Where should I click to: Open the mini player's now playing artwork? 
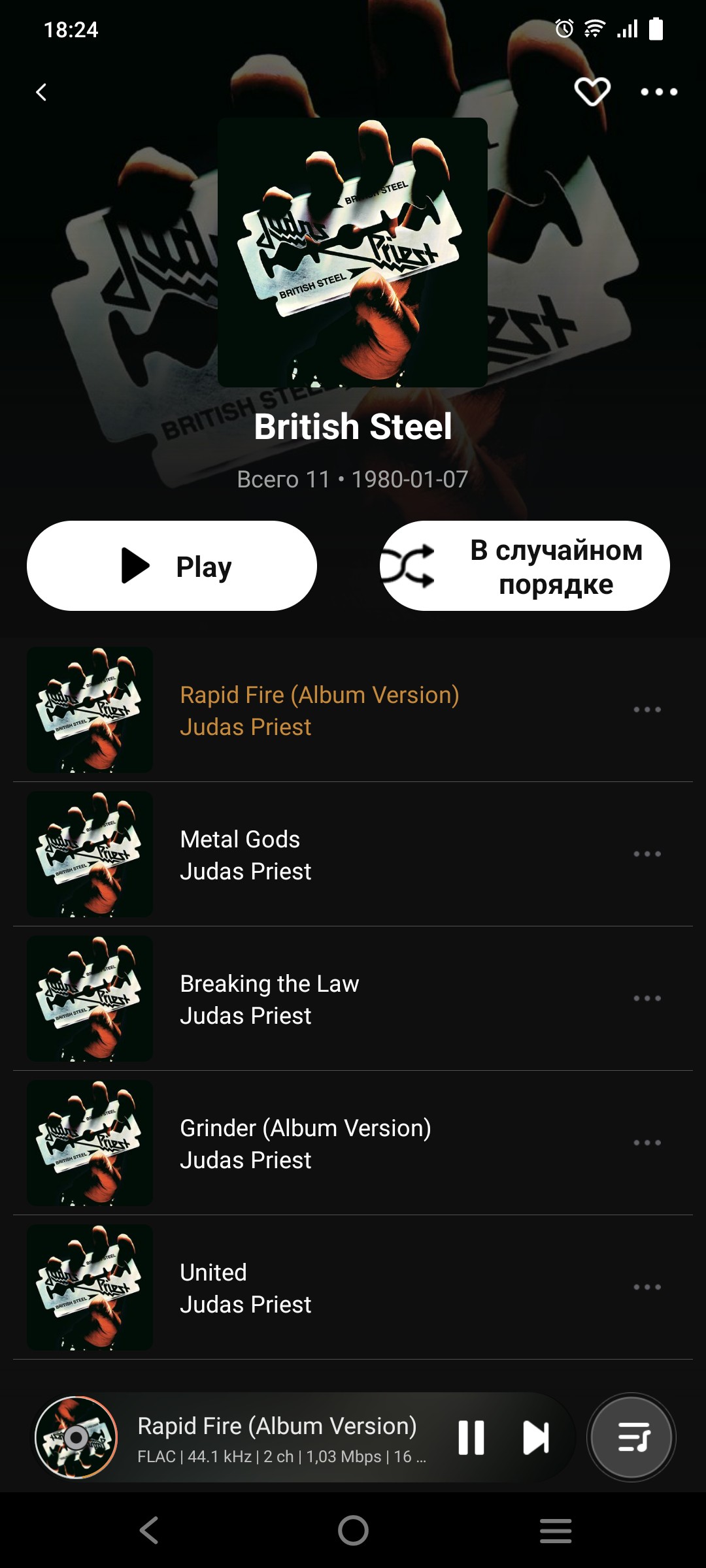coord(76,1437)
